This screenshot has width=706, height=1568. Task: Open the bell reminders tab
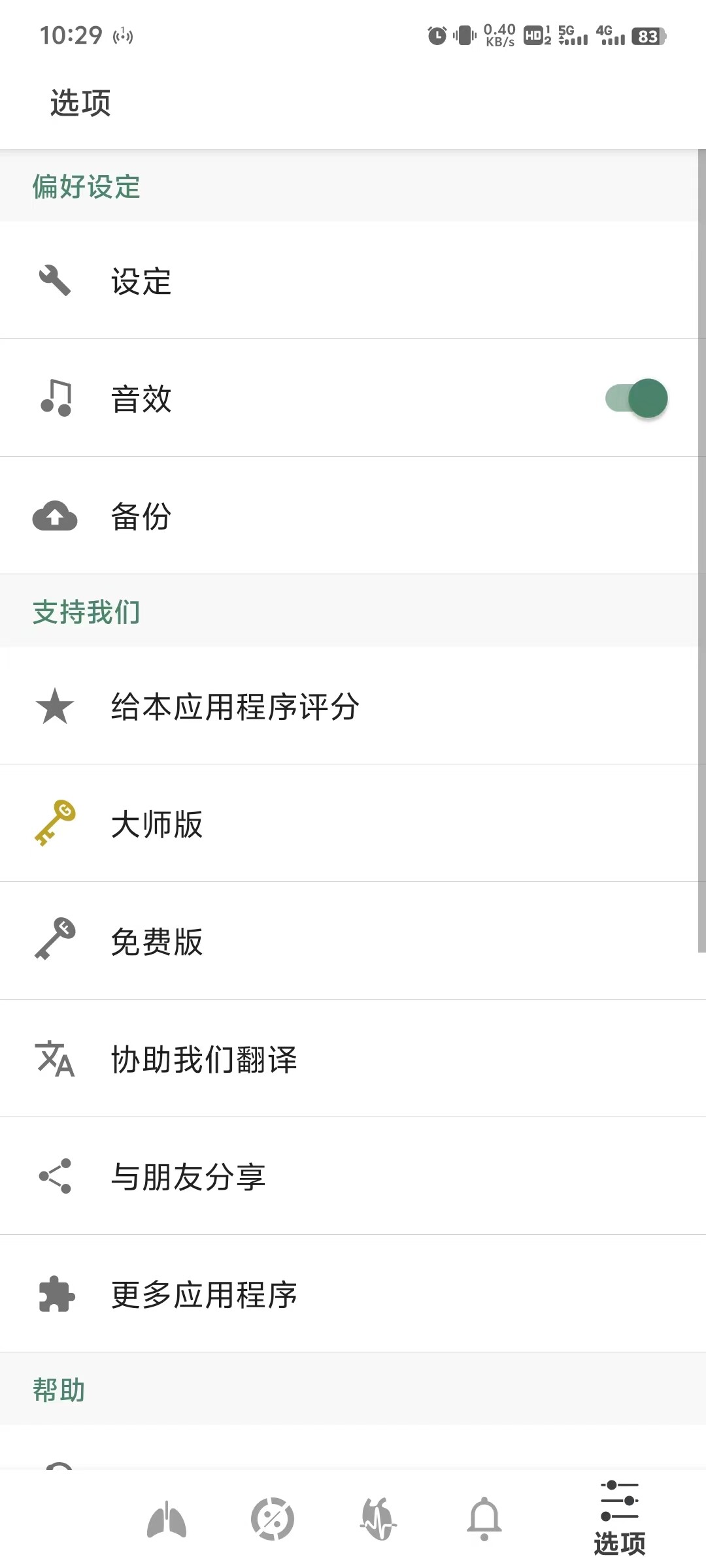point(484,1518)
